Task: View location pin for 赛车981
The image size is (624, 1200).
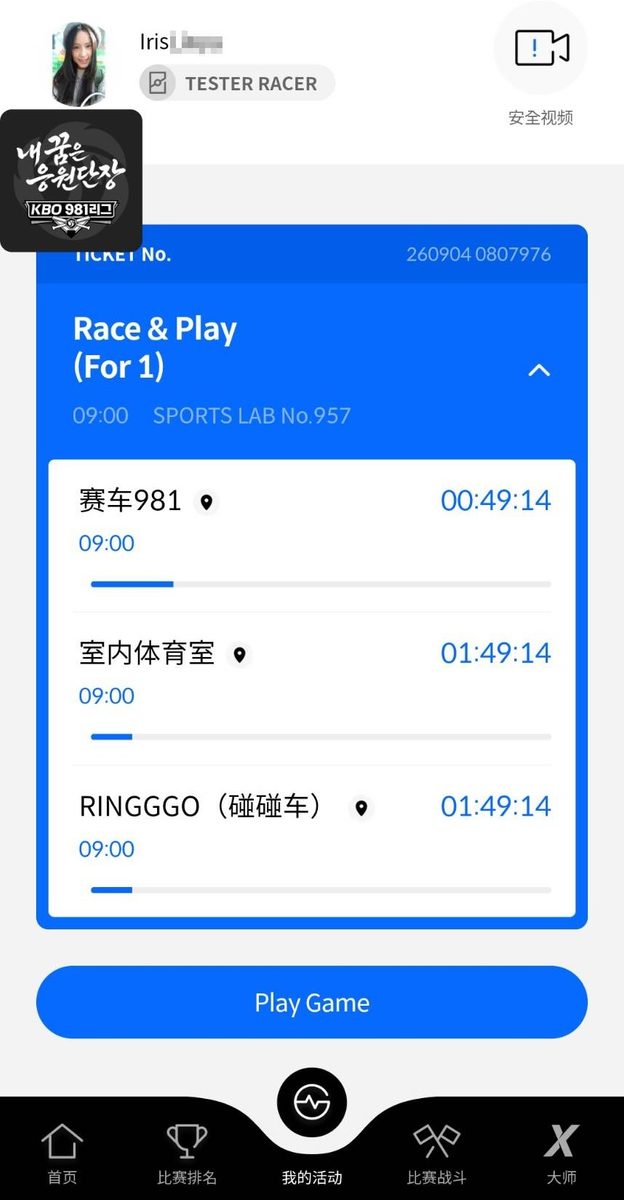Action: click(x=206, y=502)
